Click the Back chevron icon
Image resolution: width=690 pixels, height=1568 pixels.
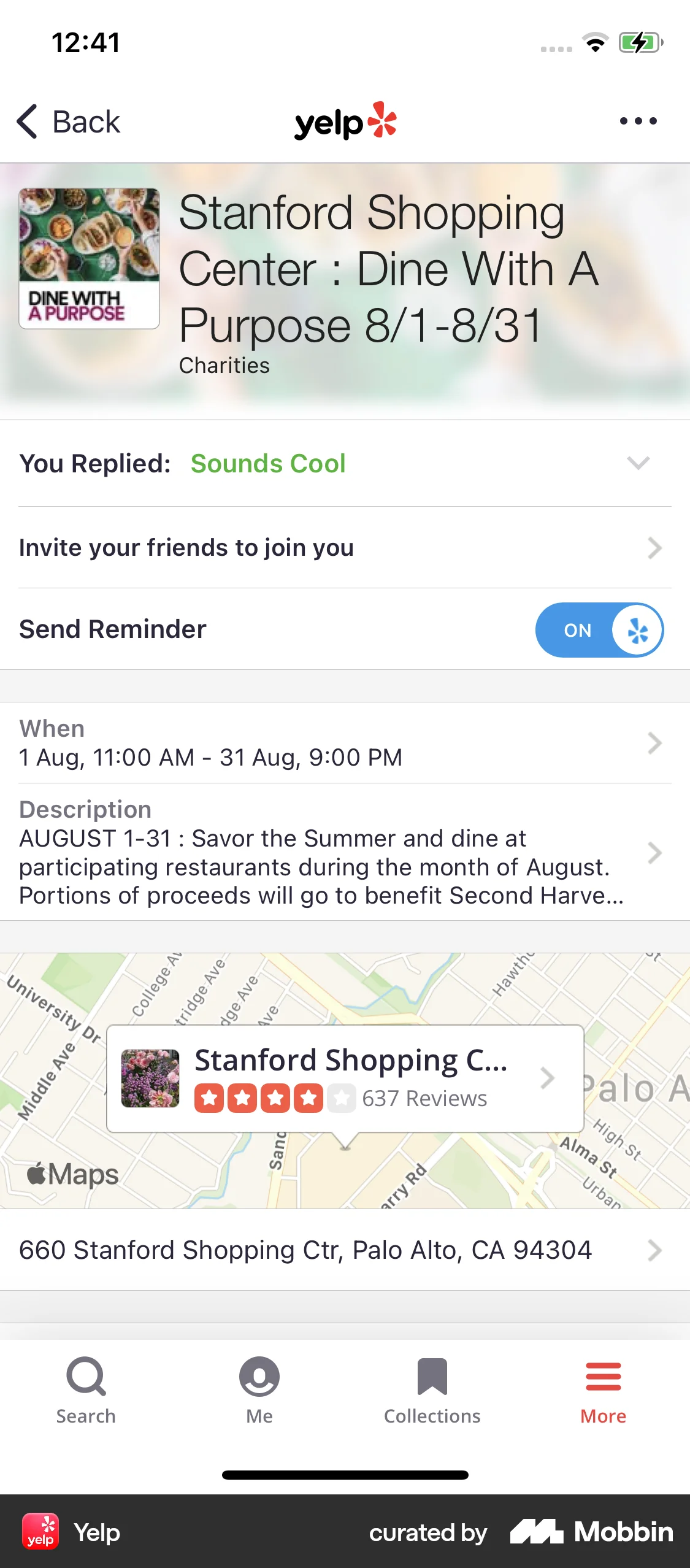[x=28, y=121]
